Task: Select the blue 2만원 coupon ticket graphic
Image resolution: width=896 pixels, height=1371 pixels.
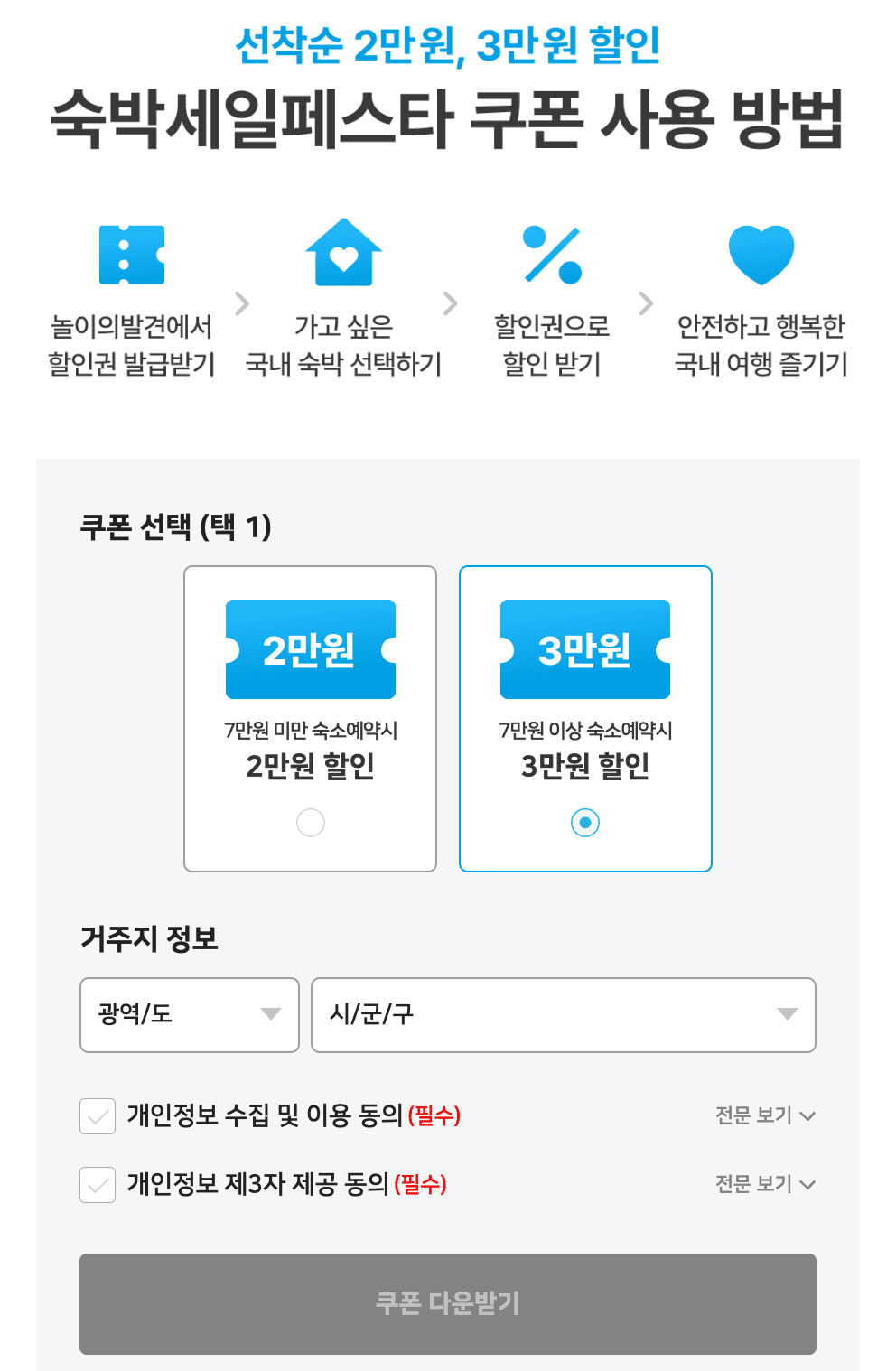Action: [310, 648]
